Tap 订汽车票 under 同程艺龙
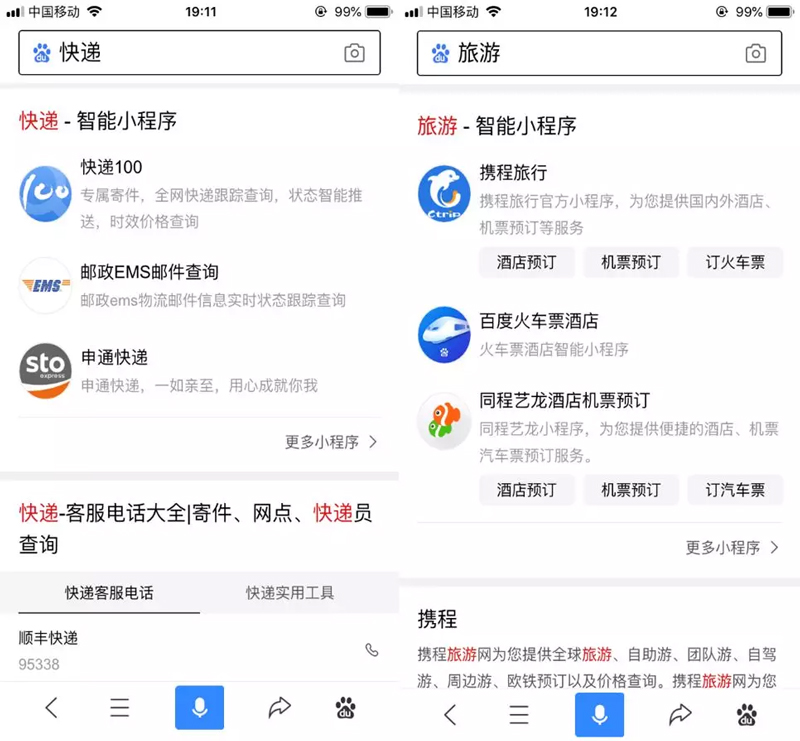Viewport: 800px width, 741px height. click(735, 490)
